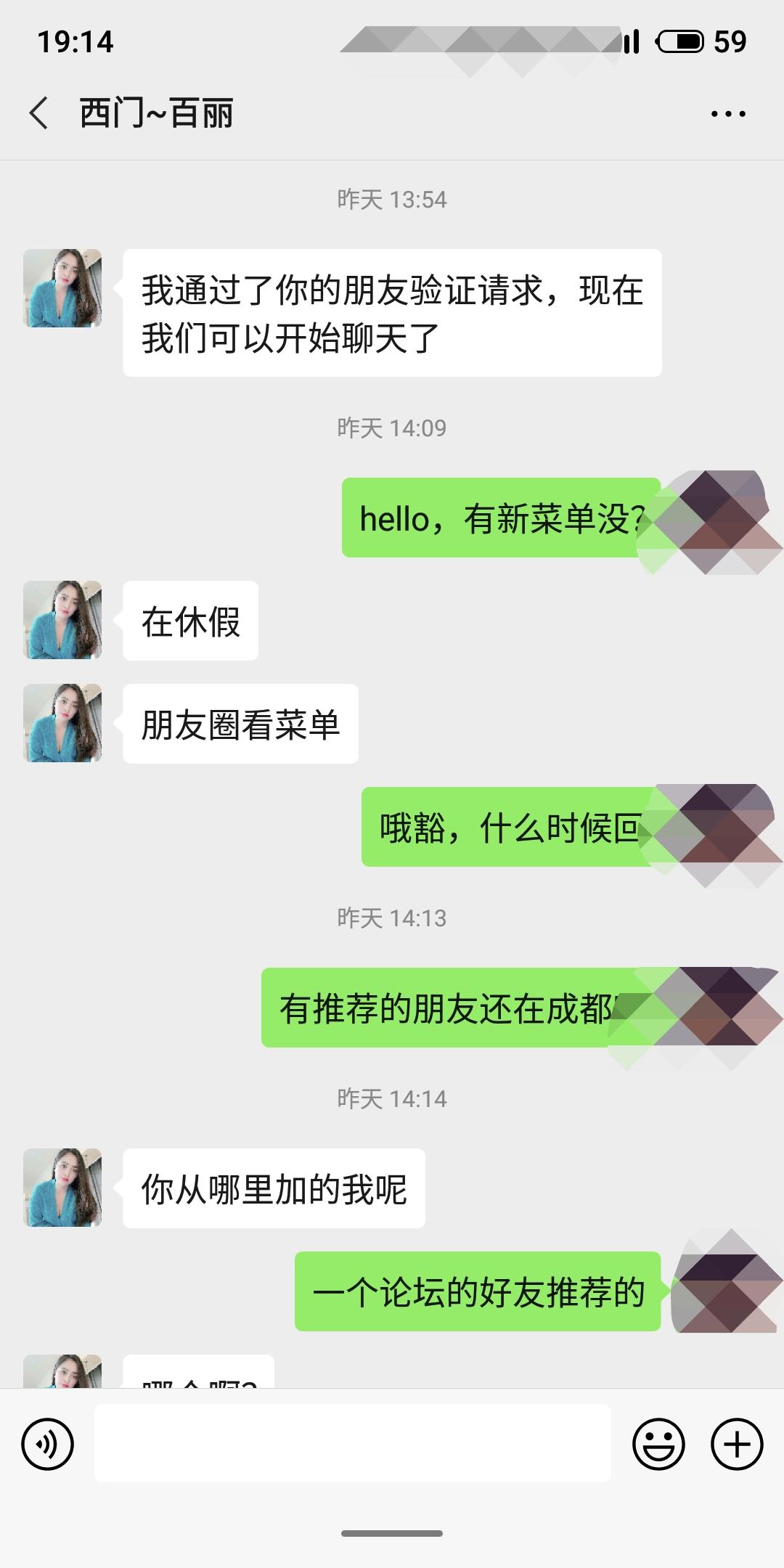Open the chat info overflow menu
The image size is (784, 1568).
pos(728,114)
